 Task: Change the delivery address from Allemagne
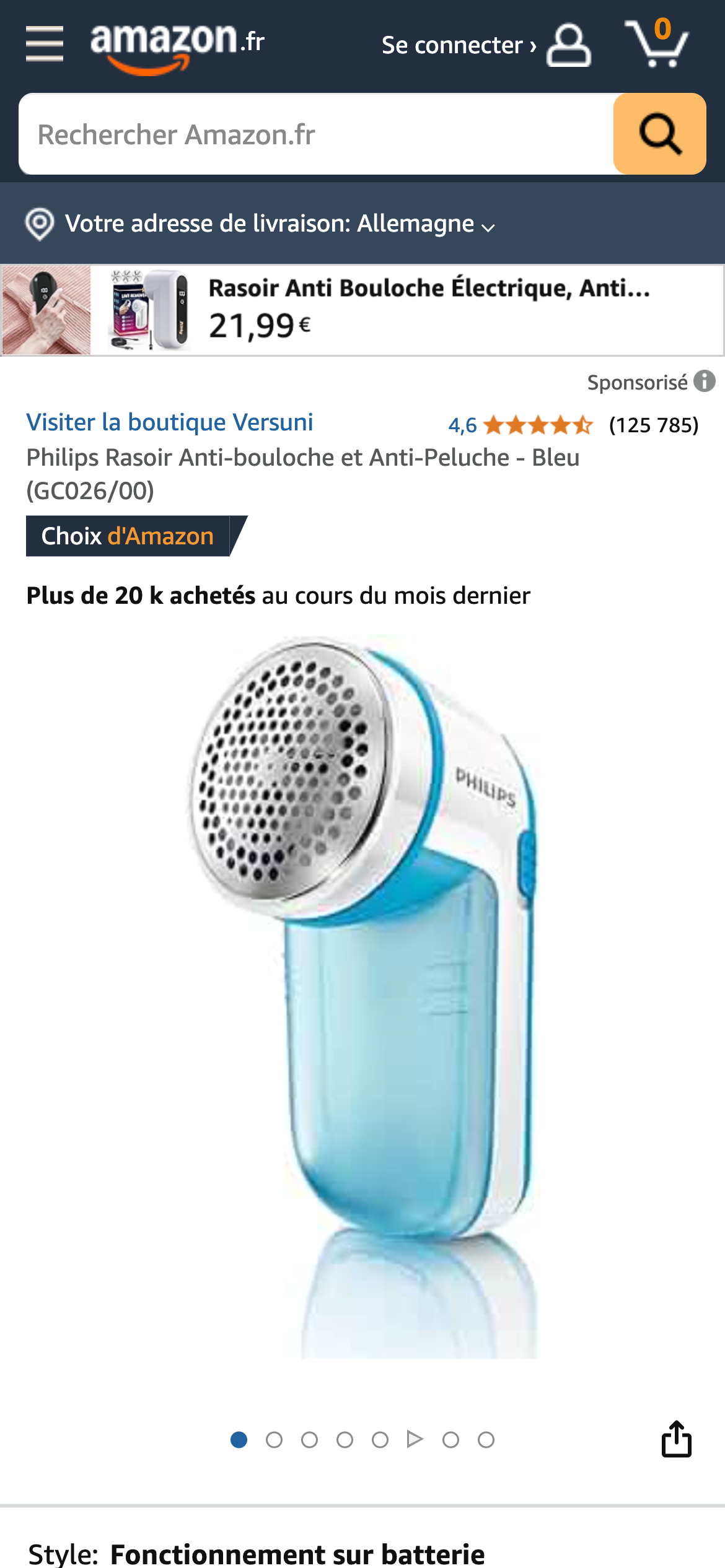pos(260,224)
